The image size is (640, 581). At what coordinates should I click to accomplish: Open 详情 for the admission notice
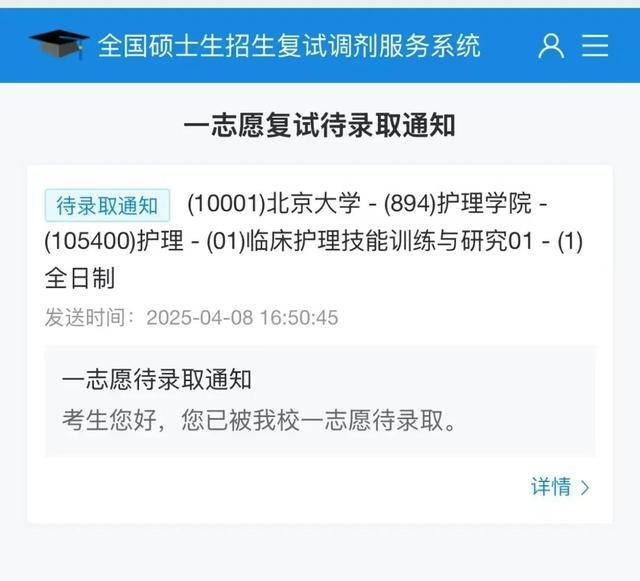(560, 487)
